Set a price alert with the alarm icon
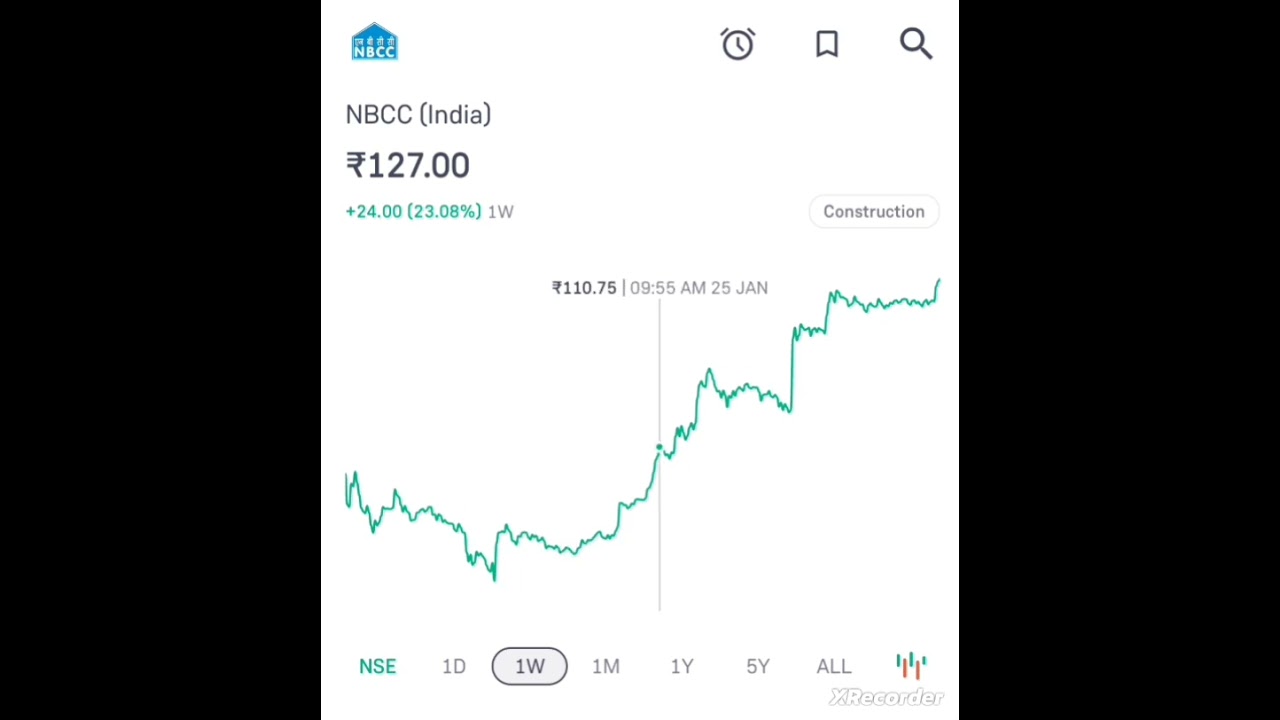The width and height of the screenshot is (1280, 720). [738, 44]
